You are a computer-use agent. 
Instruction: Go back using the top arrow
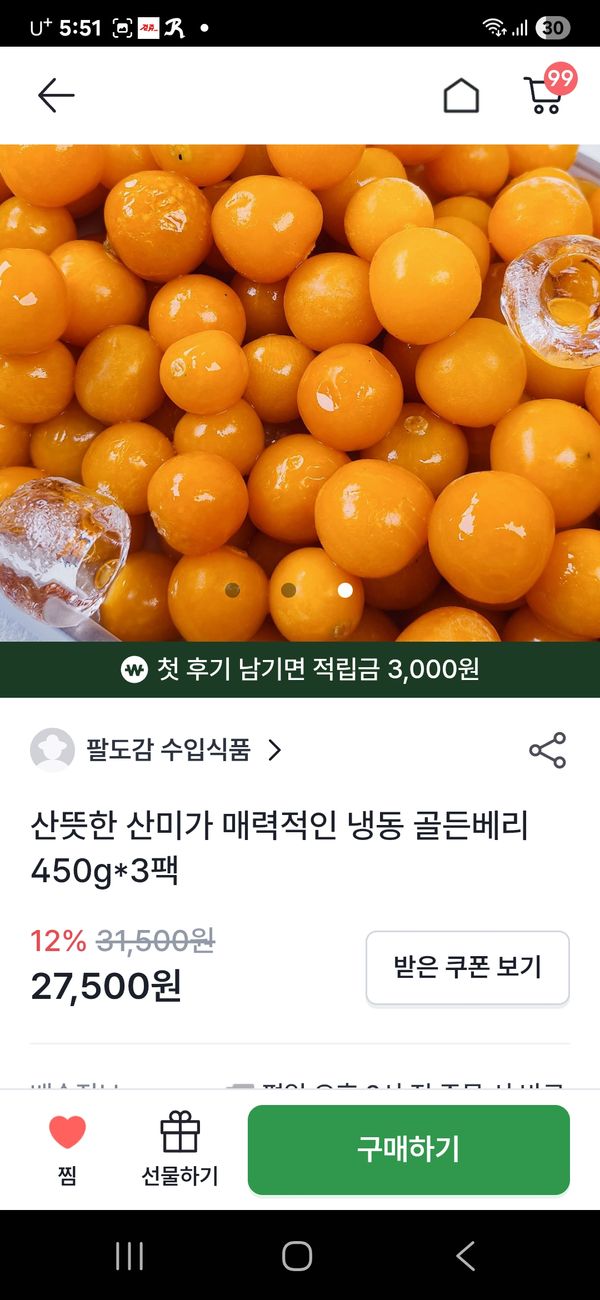(56, 96)
